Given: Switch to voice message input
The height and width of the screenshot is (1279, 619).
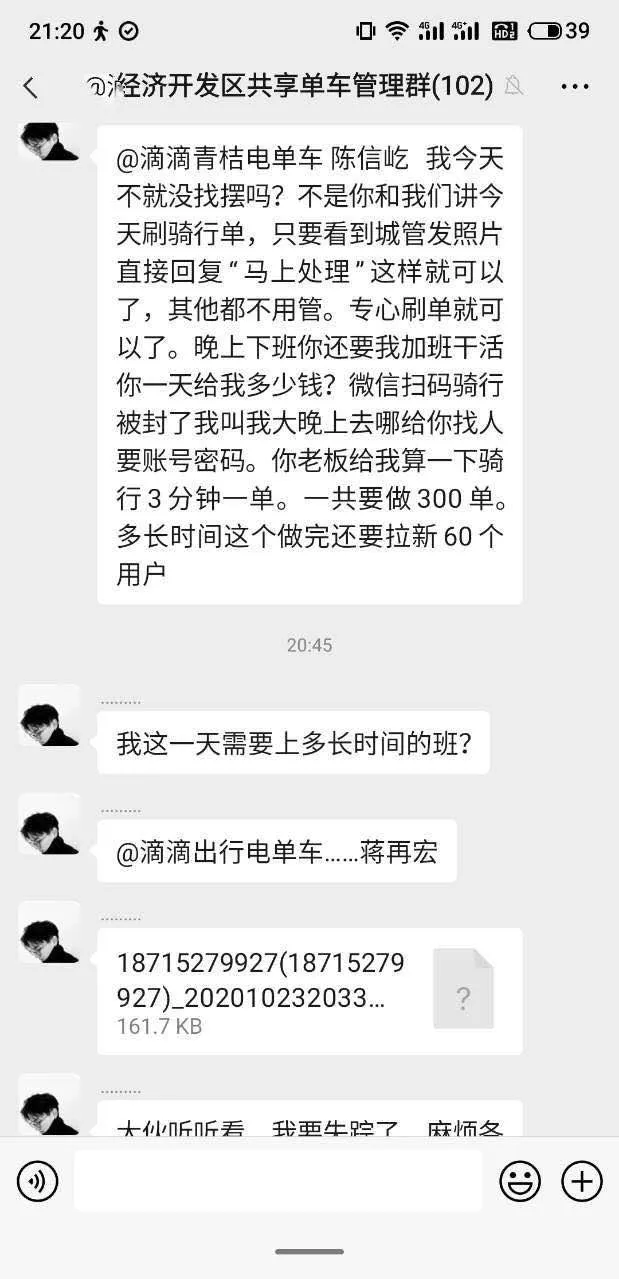Looking at the screenshot, I should (37, 1182).
